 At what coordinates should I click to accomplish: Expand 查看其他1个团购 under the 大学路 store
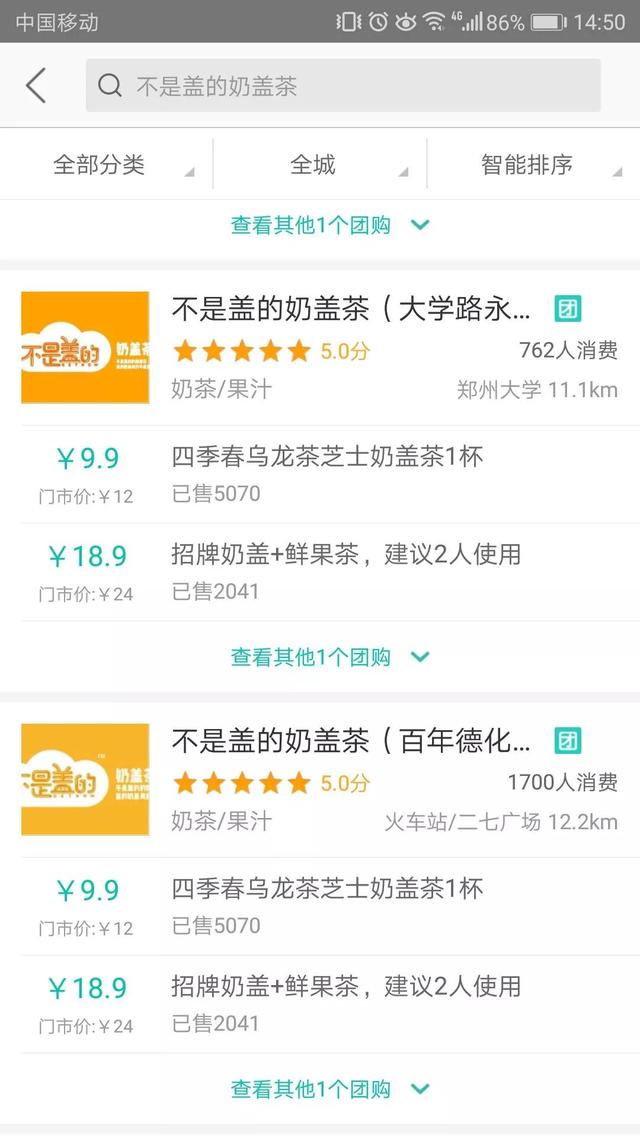pyautogui.click(x=329, y=657)
